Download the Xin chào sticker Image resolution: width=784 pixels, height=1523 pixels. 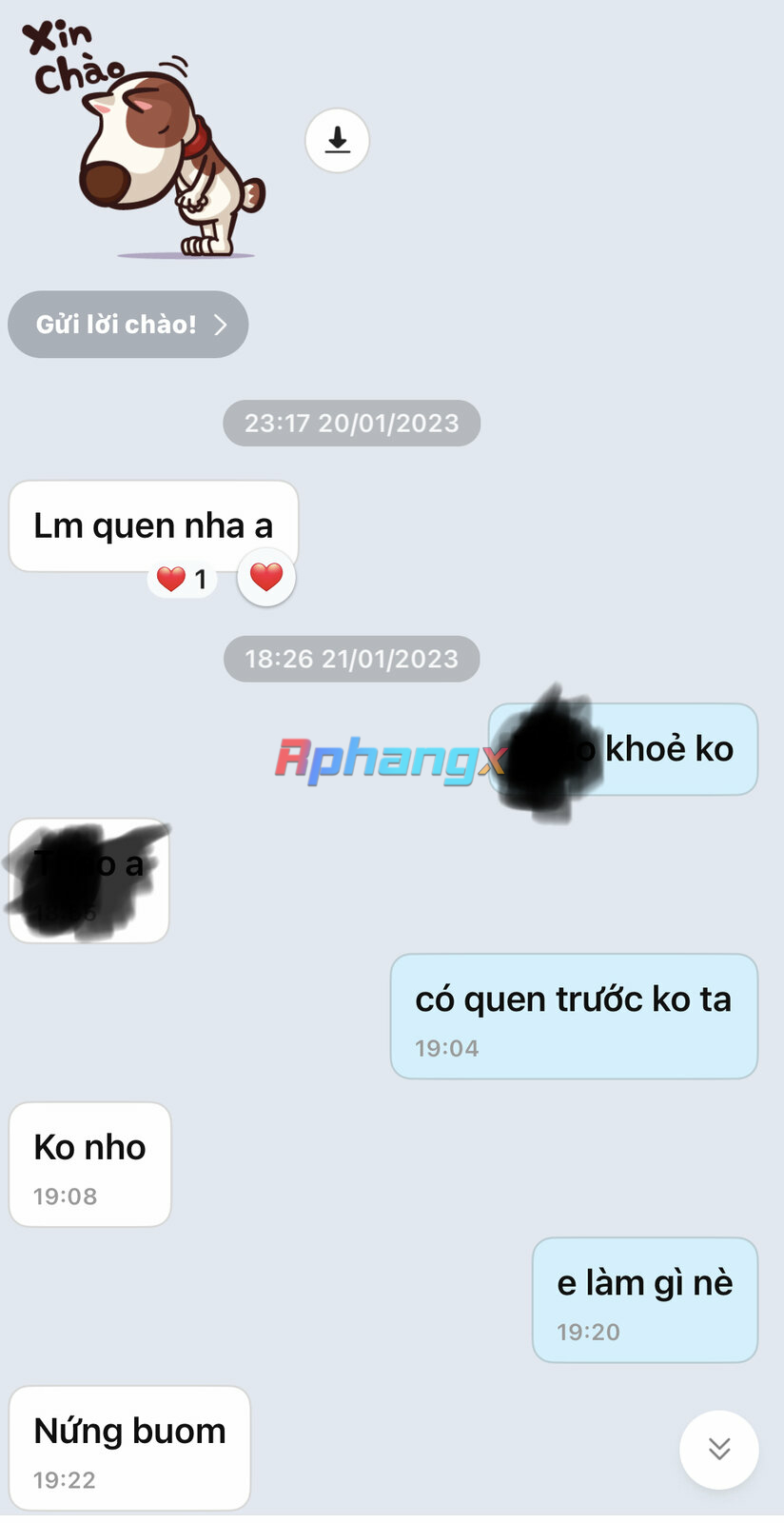coord(337,141)
